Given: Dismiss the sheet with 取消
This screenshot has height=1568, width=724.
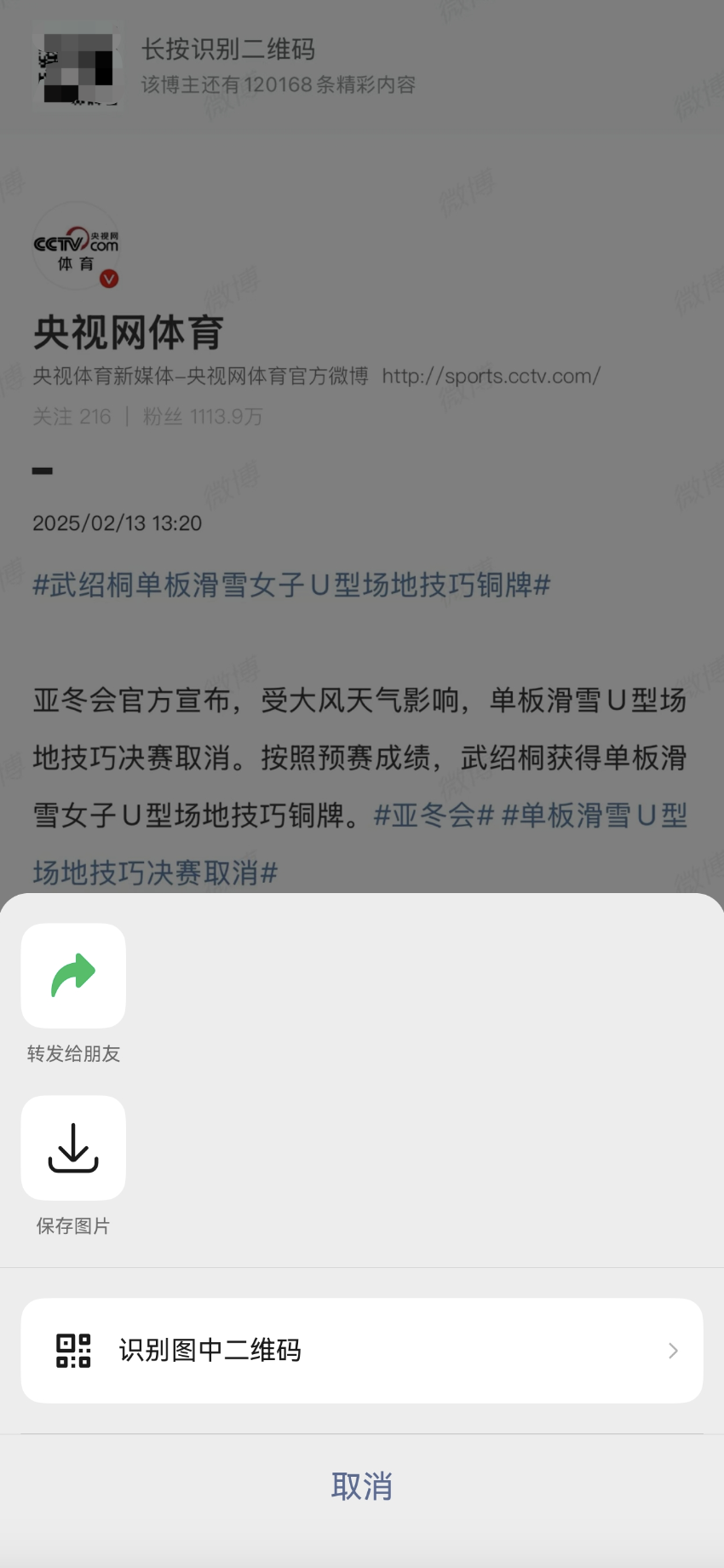Looking at the screenshot, I should 361,1486.
